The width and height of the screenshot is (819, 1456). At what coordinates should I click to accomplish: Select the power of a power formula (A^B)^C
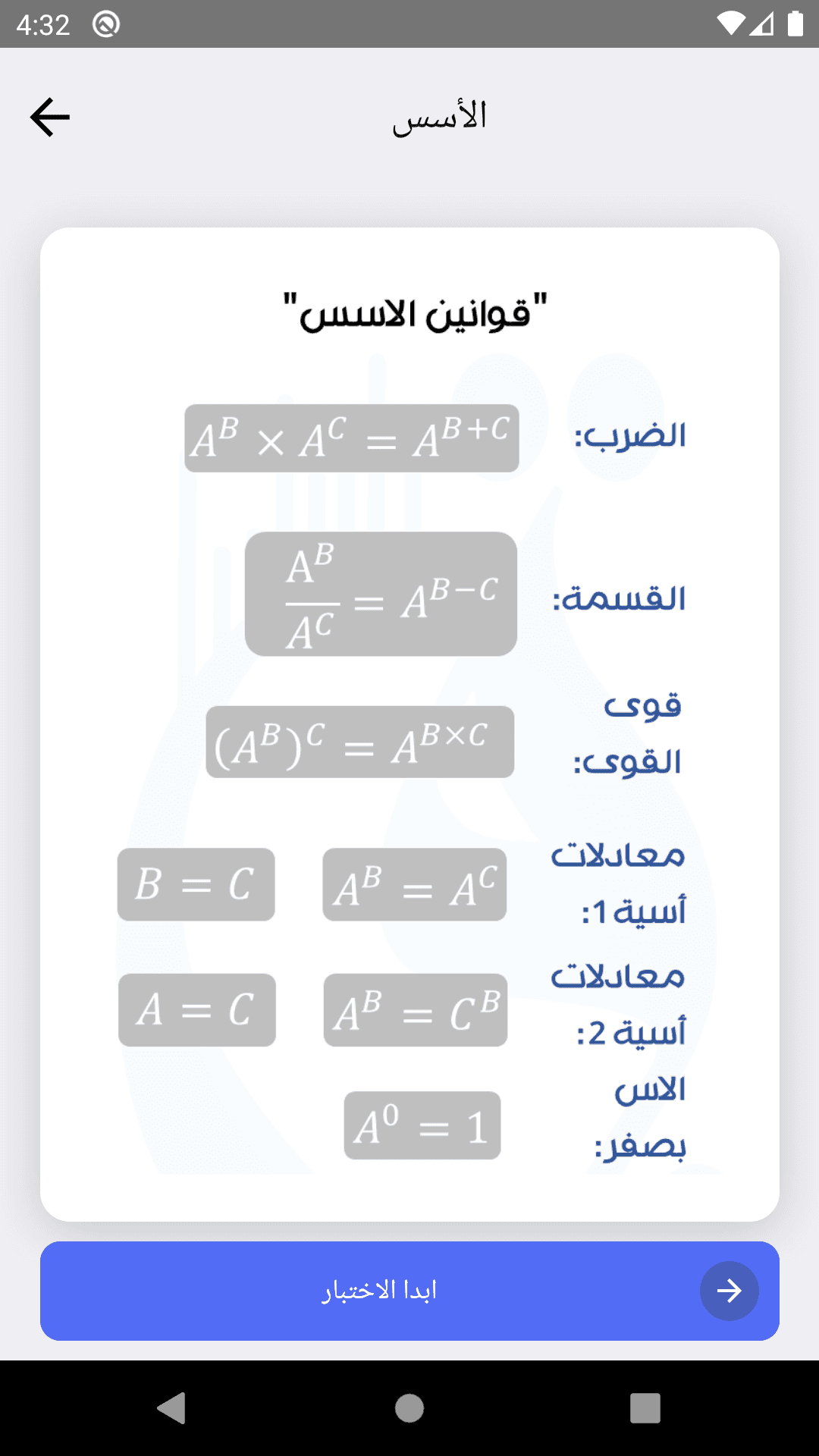click(359, 743)
